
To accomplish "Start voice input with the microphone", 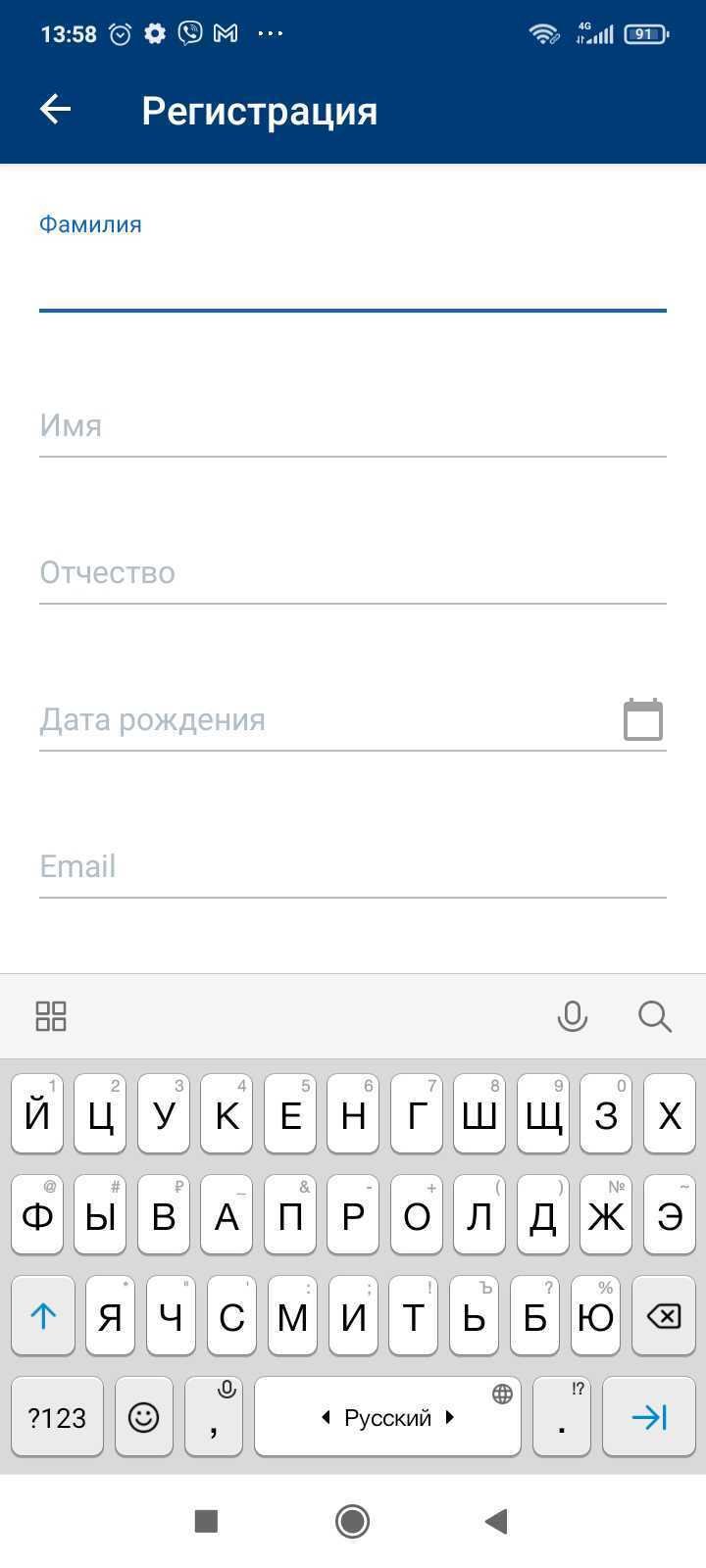I will point(572,1016).
